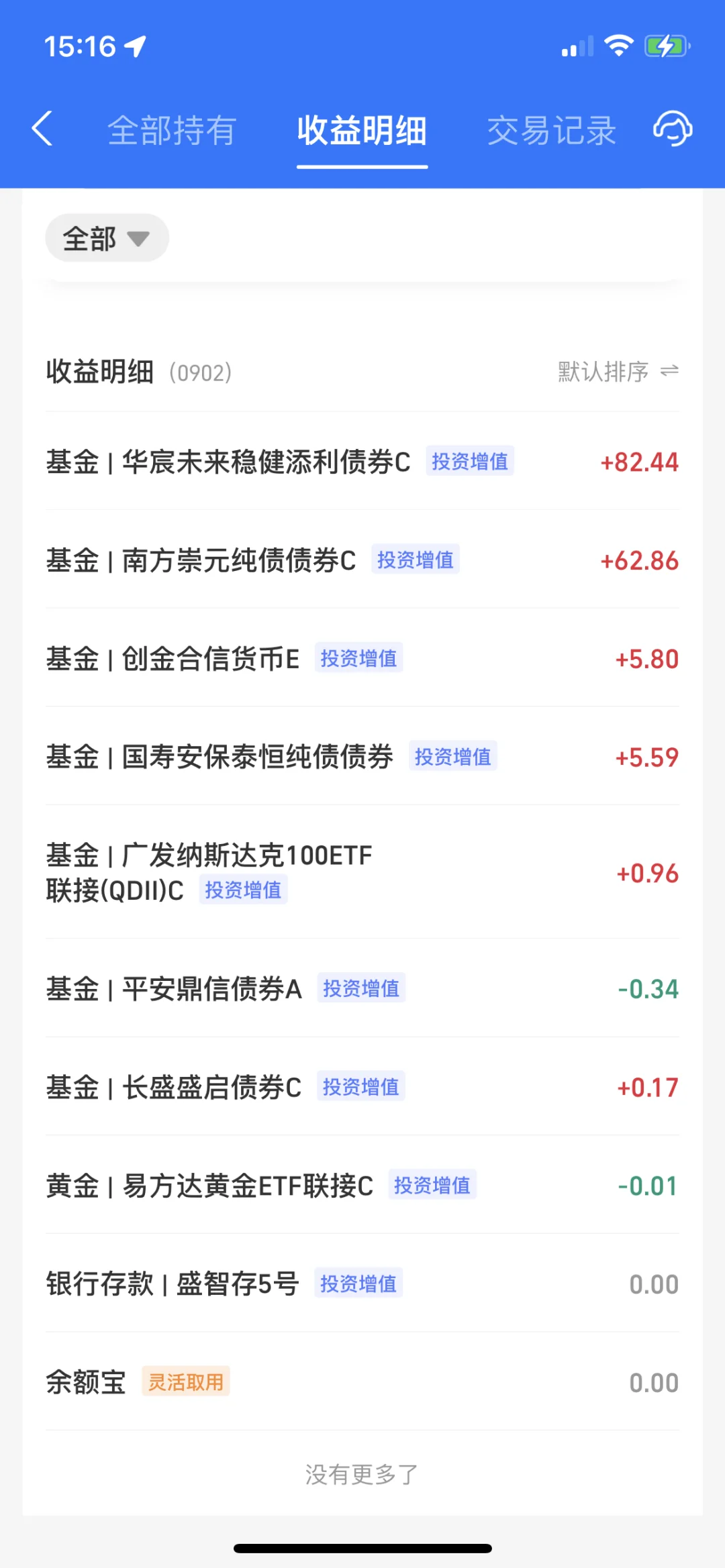Open the 余额宝 row
Image resolution: width=725 pixels, height=1568 pixels.
tap(362, 1382)
